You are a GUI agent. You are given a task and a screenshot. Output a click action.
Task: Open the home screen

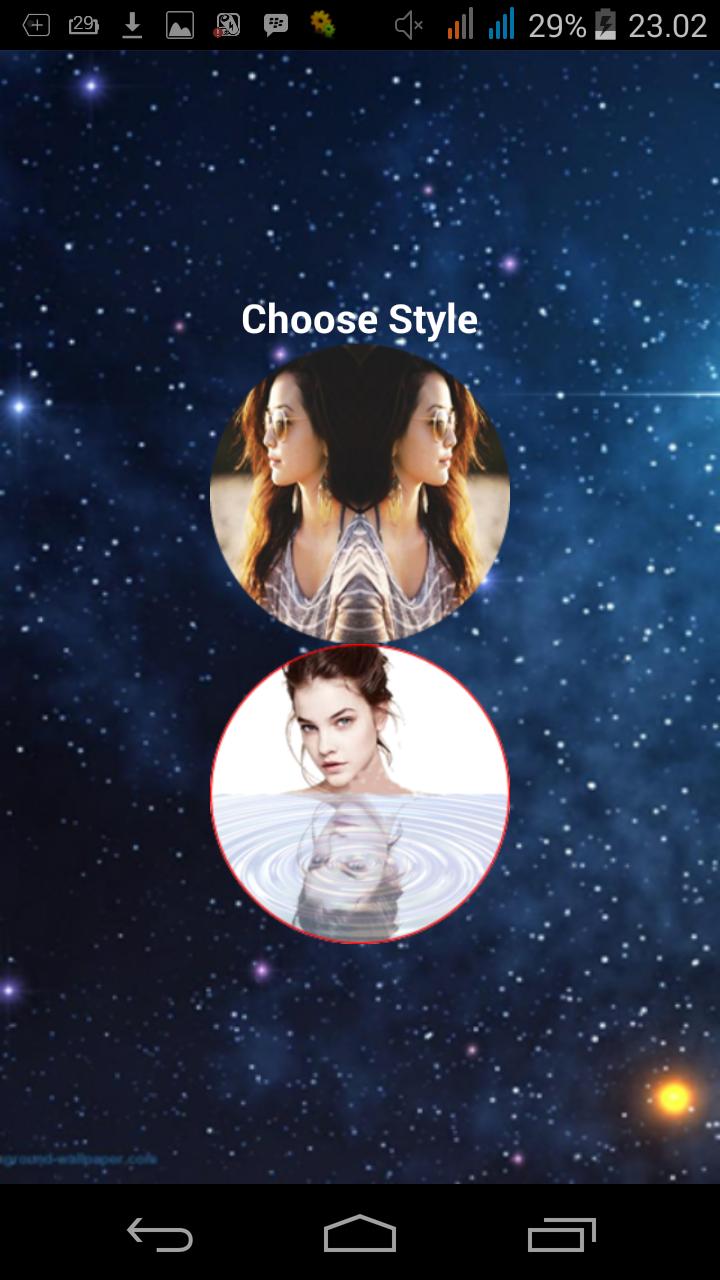click(360, 1234)
